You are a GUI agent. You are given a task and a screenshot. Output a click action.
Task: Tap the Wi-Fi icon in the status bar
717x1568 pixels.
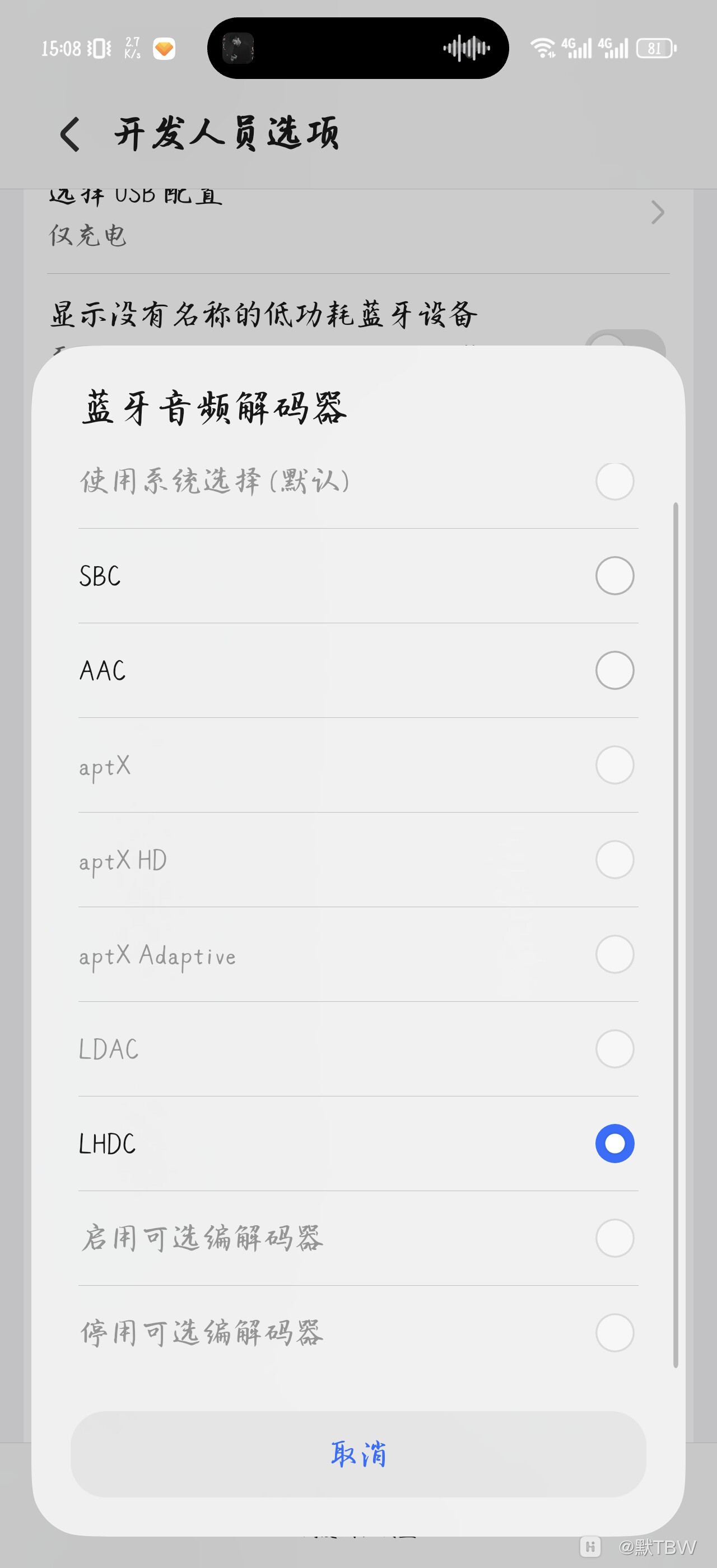click(x=543, y=48)
